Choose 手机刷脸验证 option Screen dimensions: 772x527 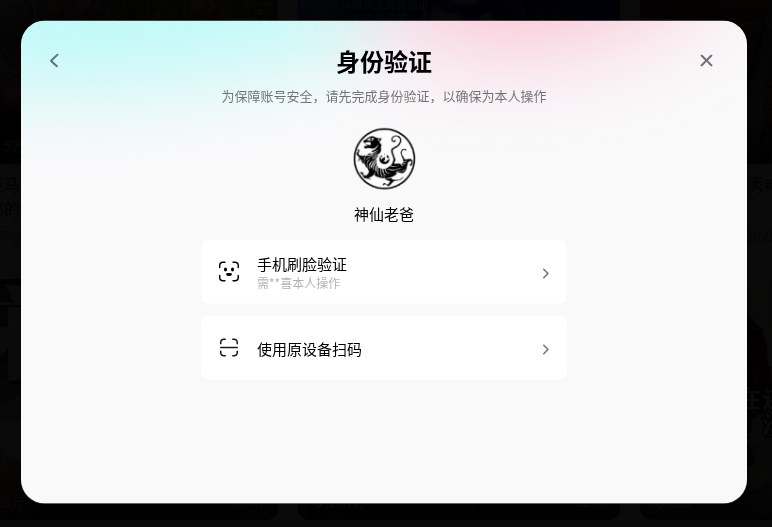pos(383,272)
